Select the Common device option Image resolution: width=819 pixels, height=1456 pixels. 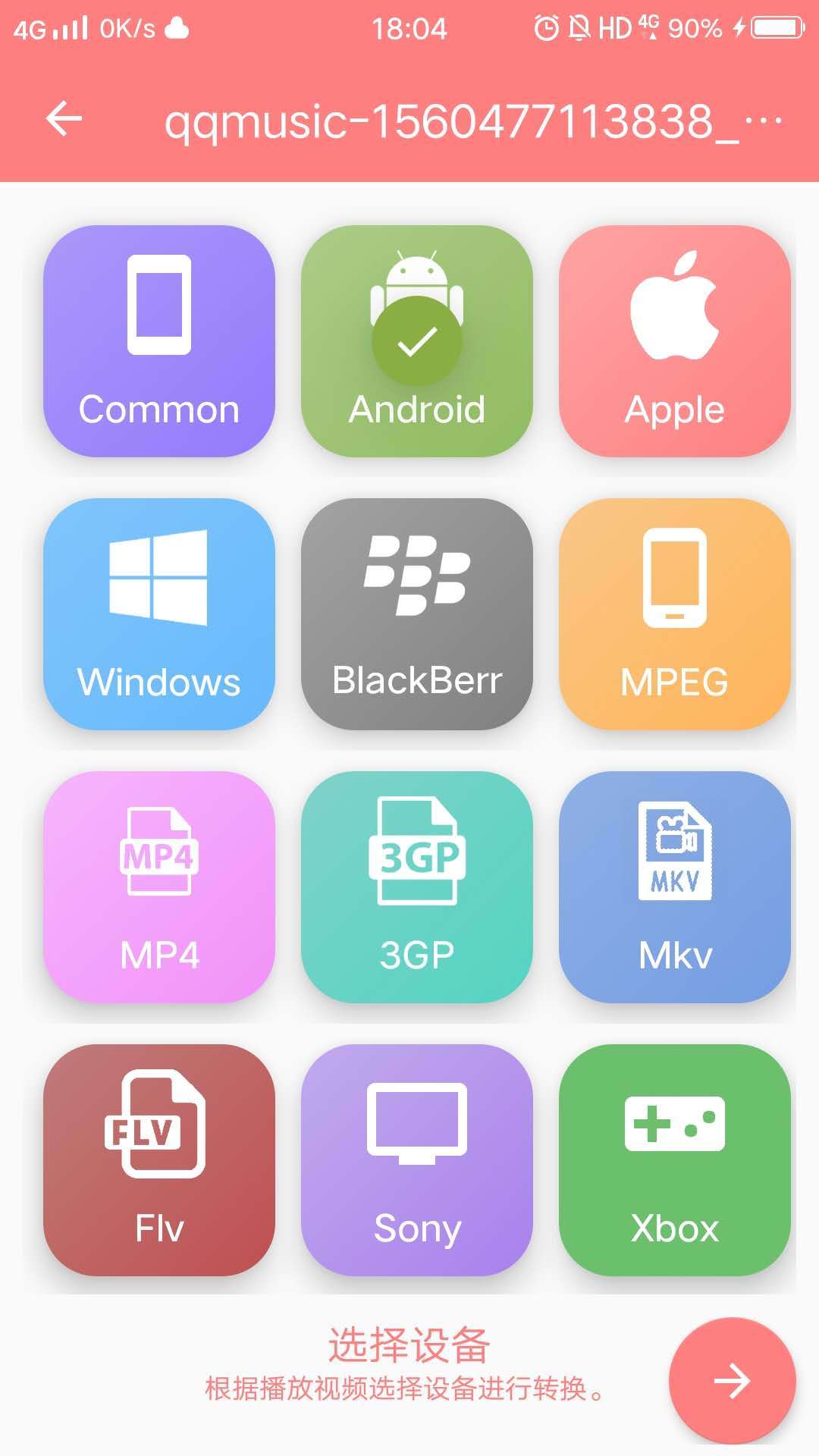coord(159,341)
